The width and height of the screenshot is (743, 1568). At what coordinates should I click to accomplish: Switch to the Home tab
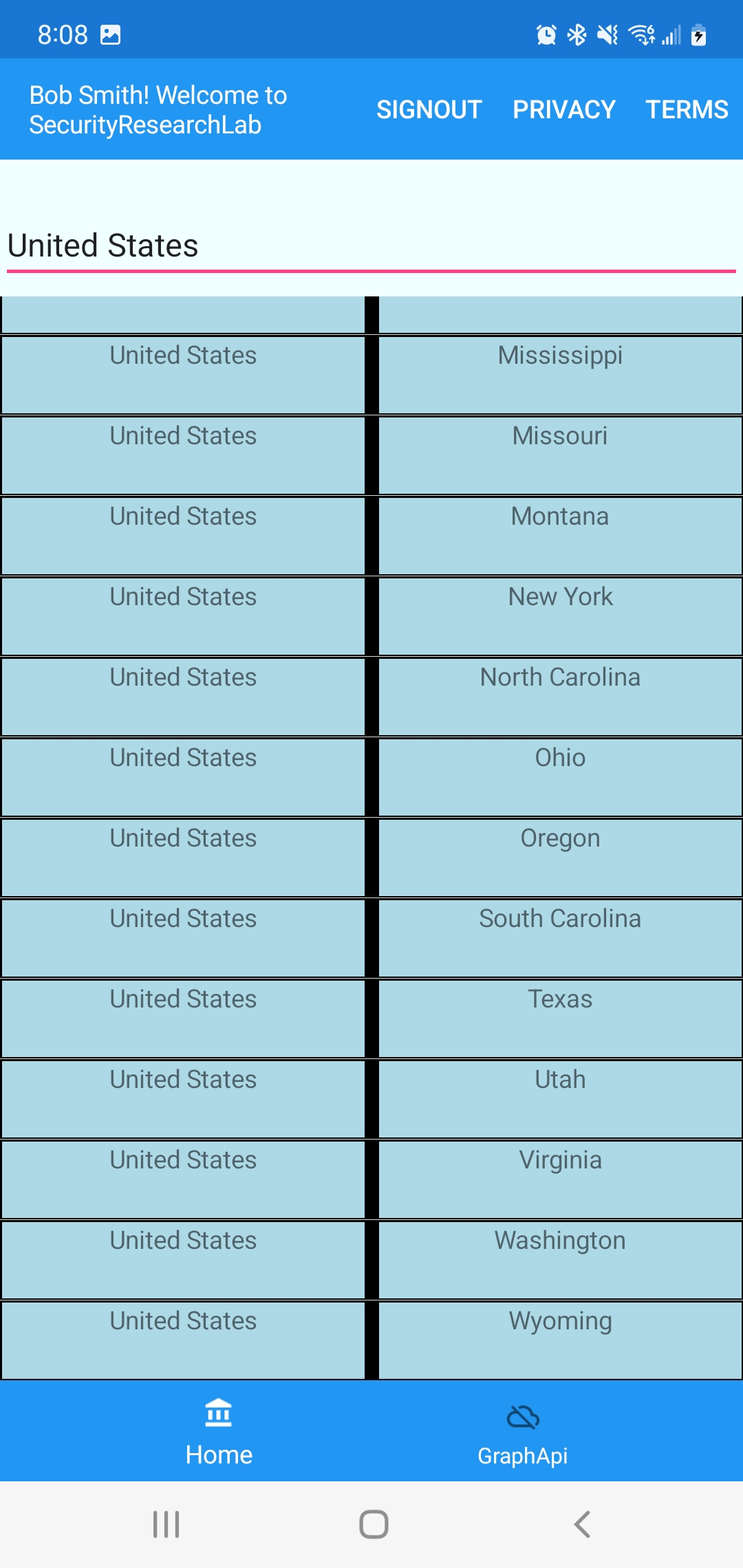tap(219, 1432)
